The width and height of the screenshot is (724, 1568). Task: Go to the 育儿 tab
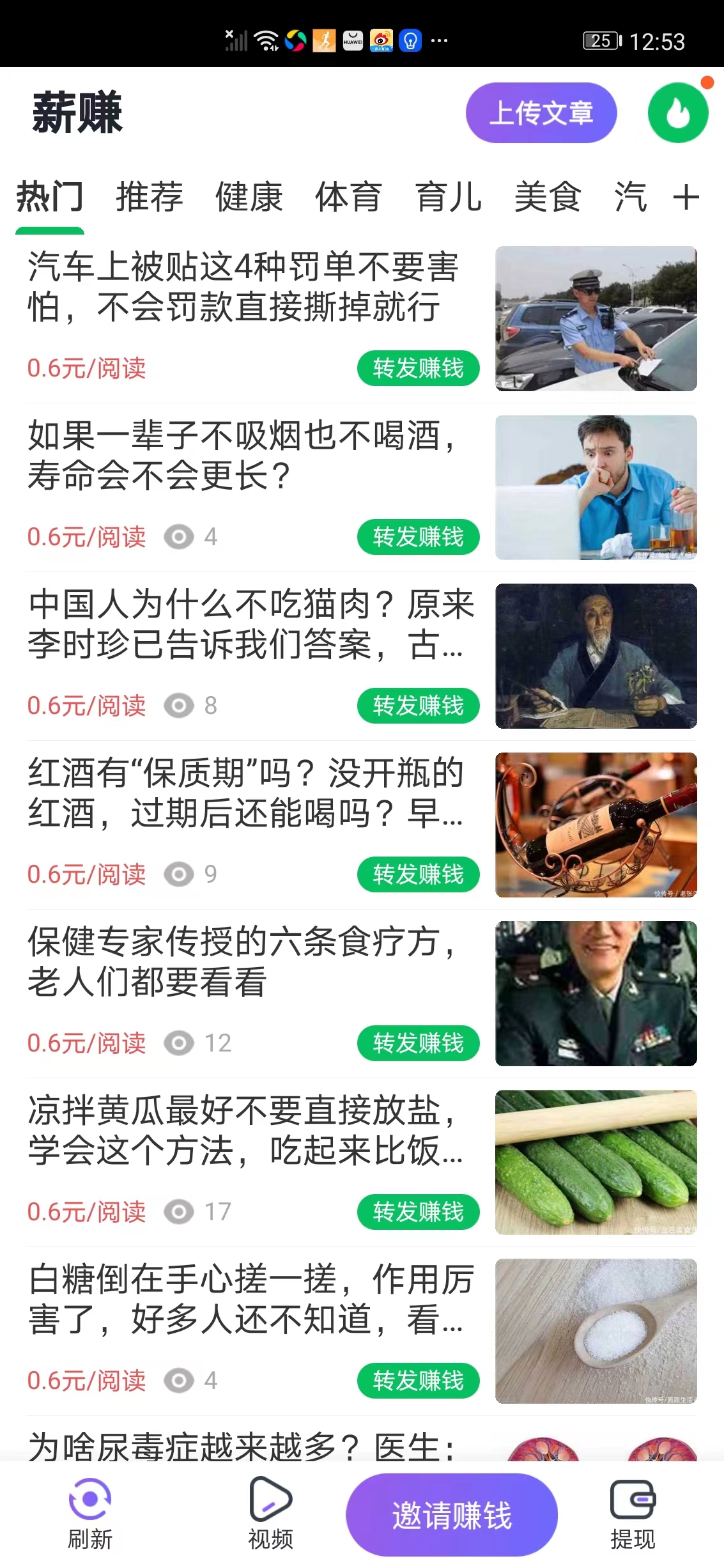[x=449, y=196]
